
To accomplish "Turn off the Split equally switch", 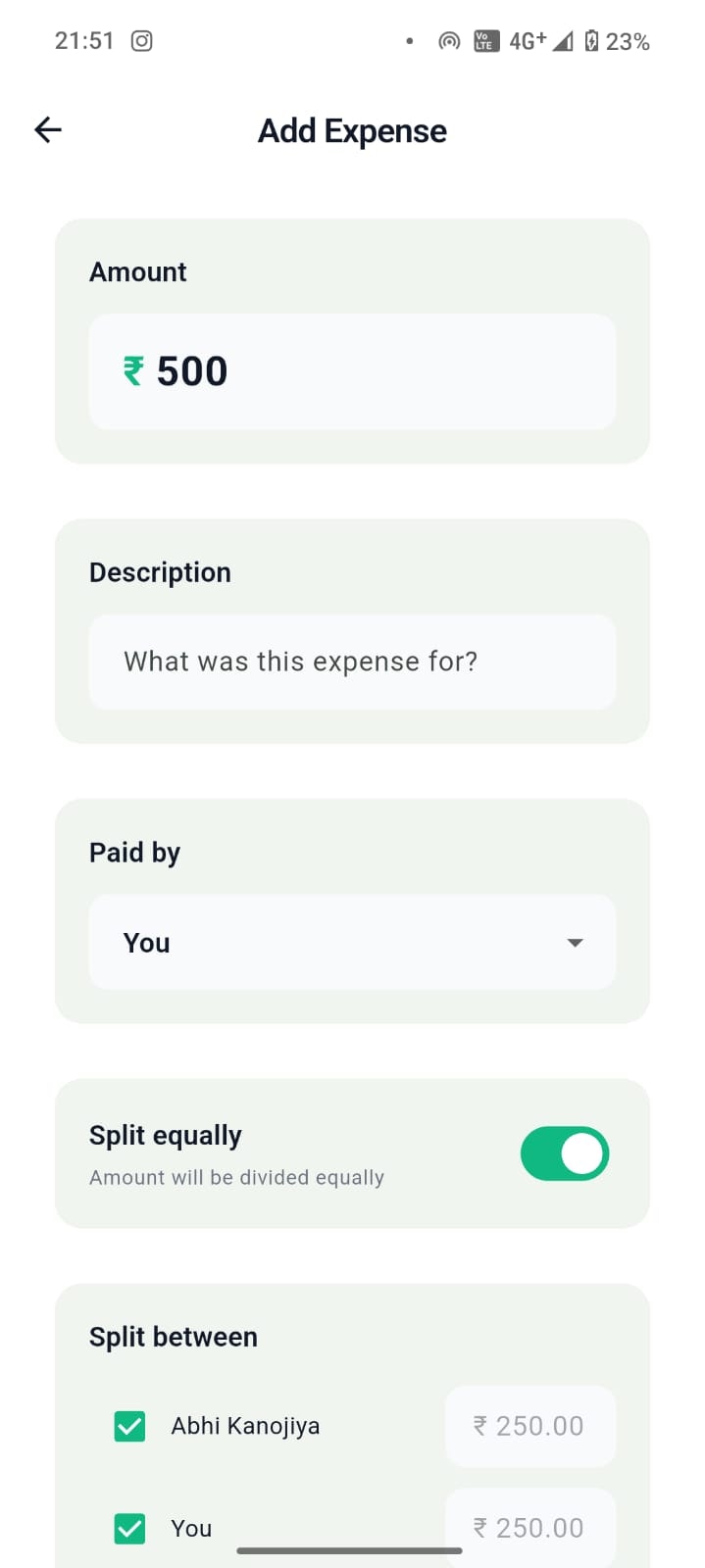I will click(x=565, y=1153).
